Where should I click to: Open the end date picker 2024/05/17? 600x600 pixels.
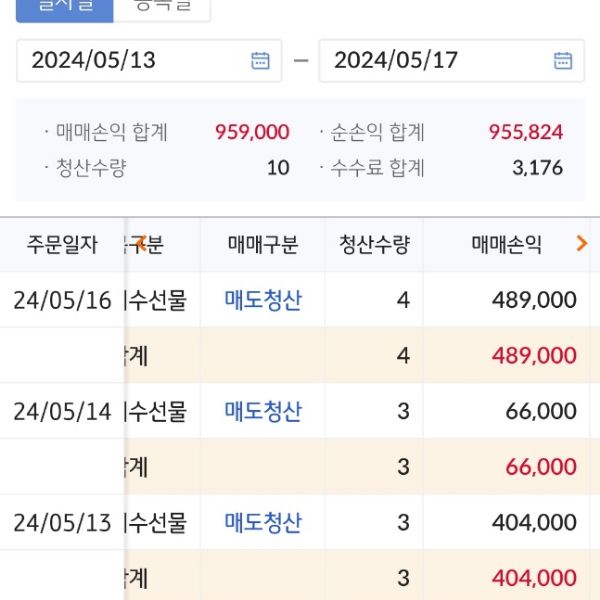point(563,60)
